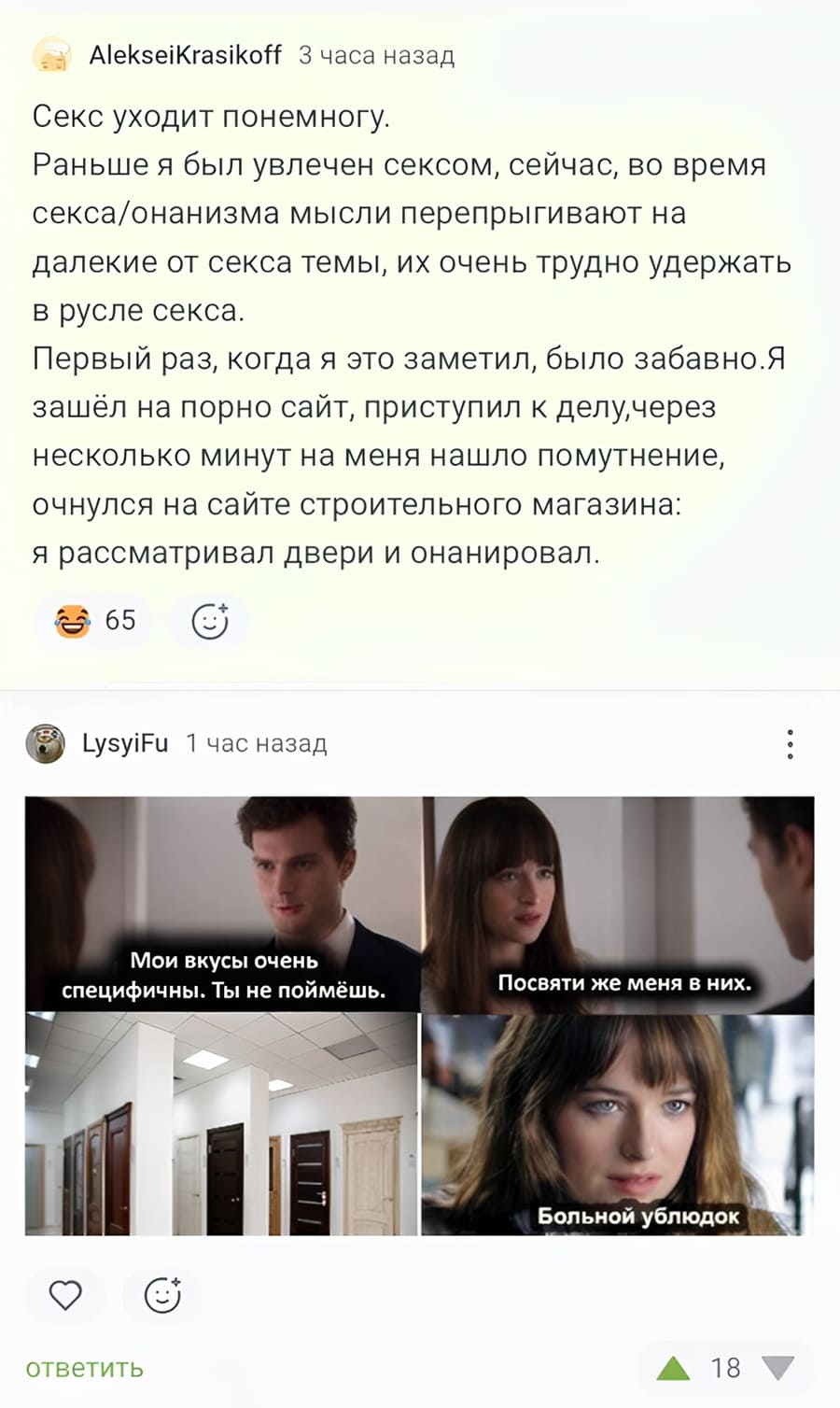Click the green upvote arrow next to 18
The height and width of the screenshot is (1408, 840).
[x=671, y=1367]
